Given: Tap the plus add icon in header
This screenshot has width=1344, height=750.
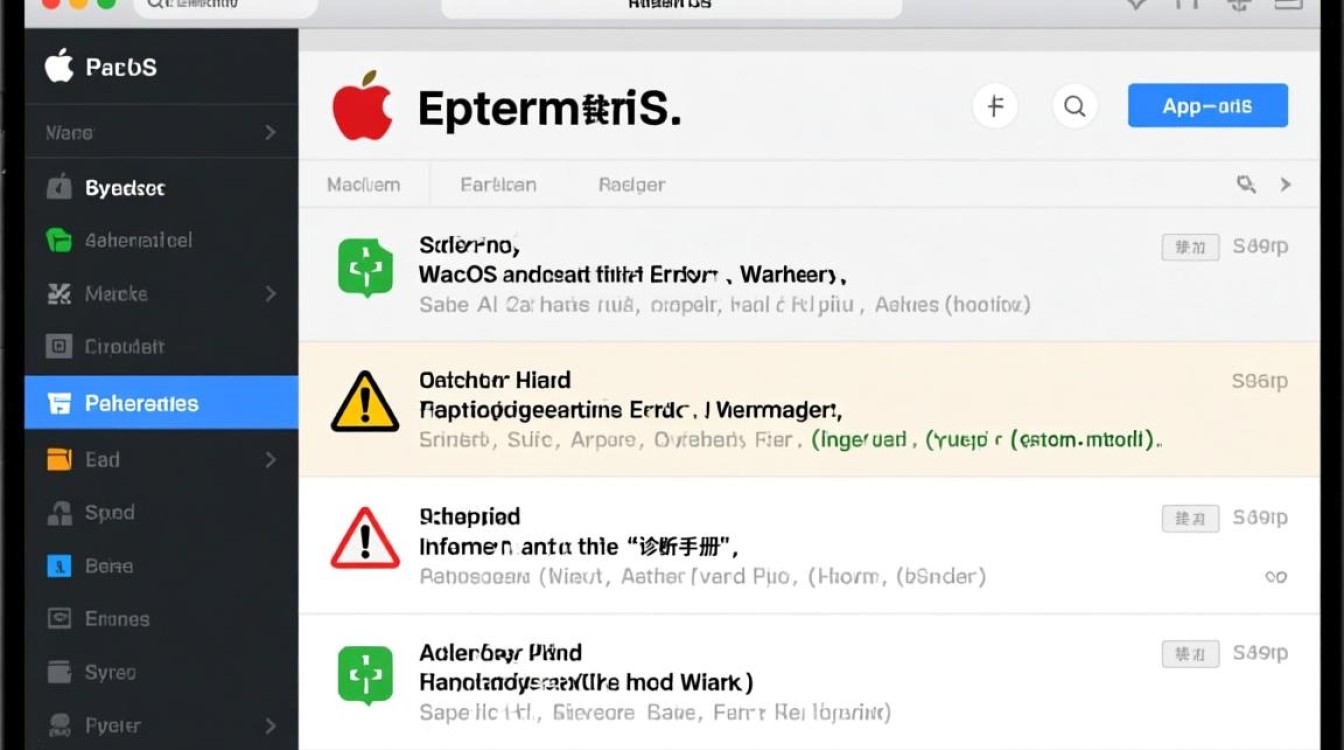Looking at the screenshot, I should pyautogui.click(x=995, y=106).
